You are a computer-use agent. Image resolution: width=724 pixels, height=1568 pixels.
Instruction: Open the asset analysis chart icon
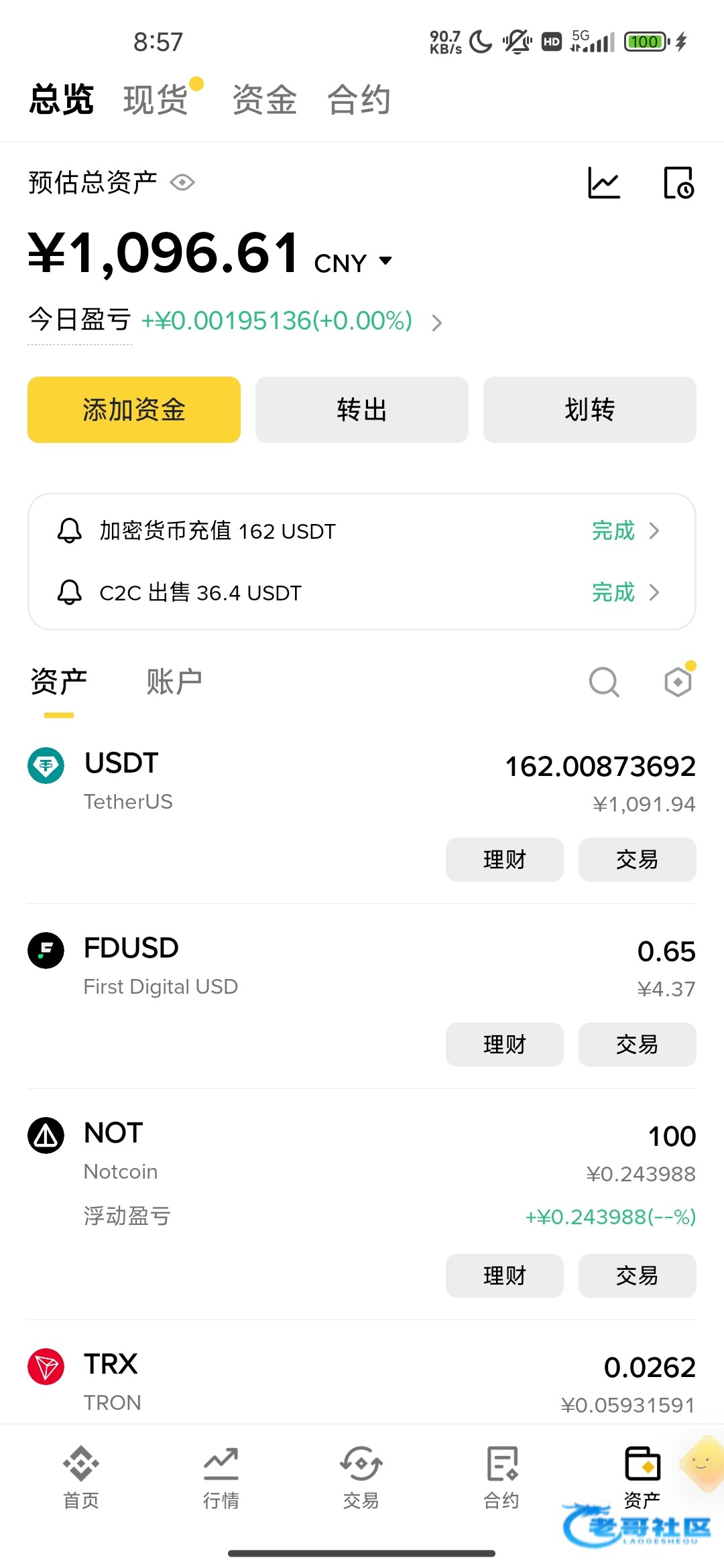[x=604, y=183]
